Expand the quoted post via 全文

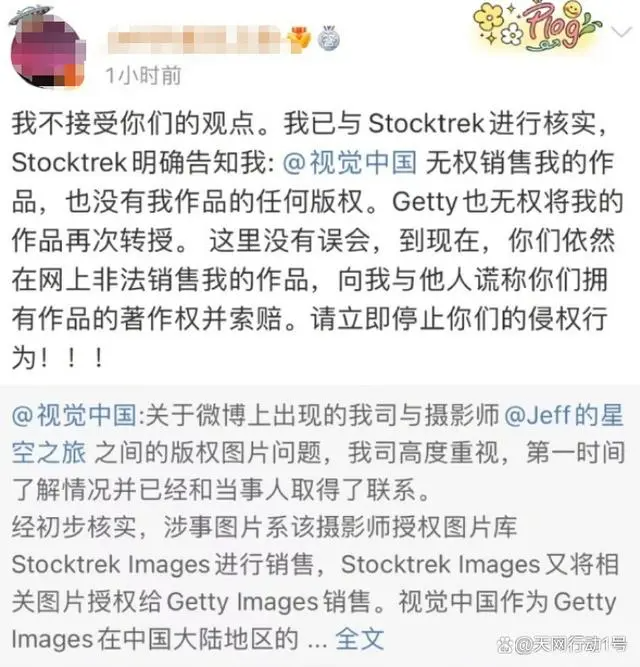tap(358, 637)
